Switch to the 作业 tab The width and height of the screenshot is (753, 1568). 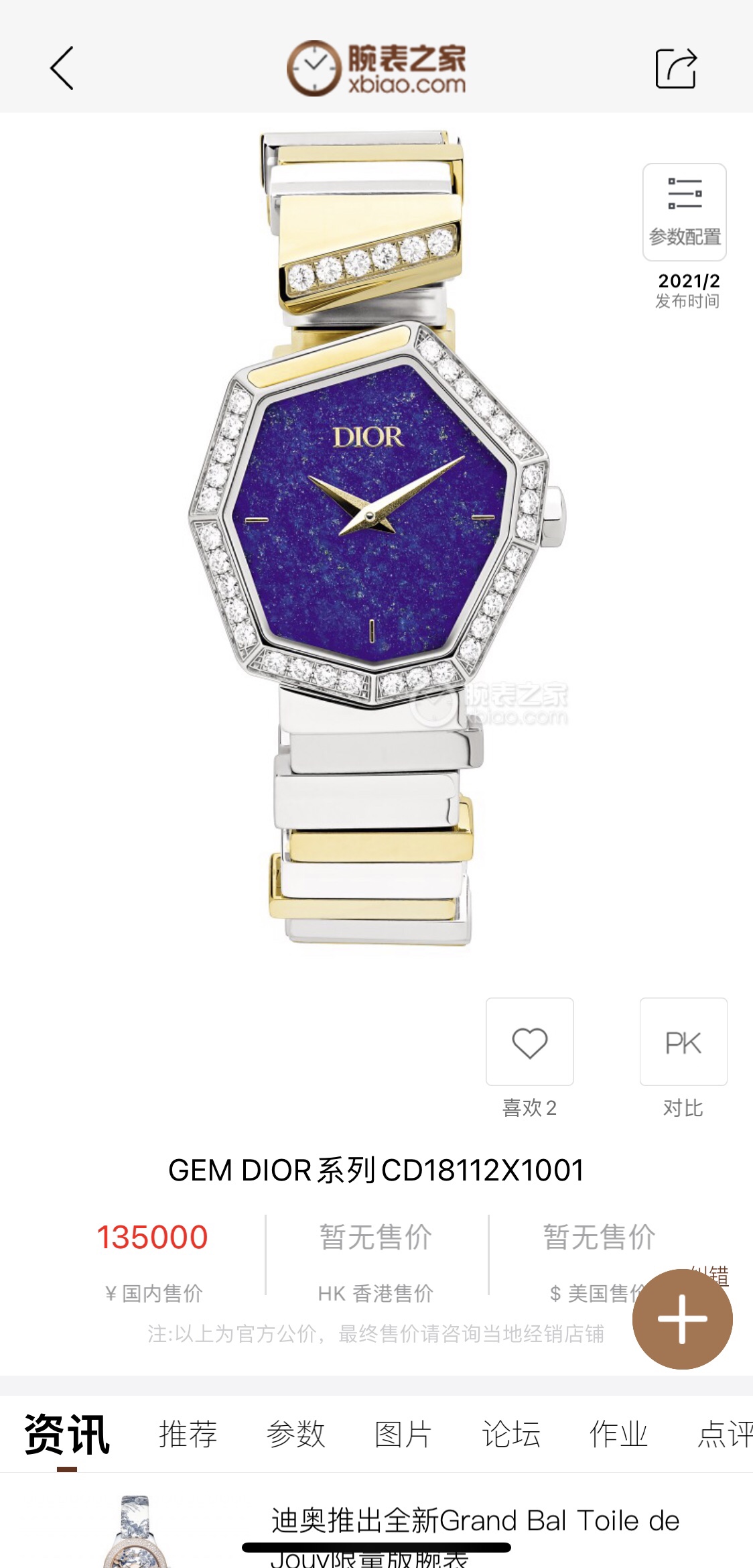tap(618, 1435)
